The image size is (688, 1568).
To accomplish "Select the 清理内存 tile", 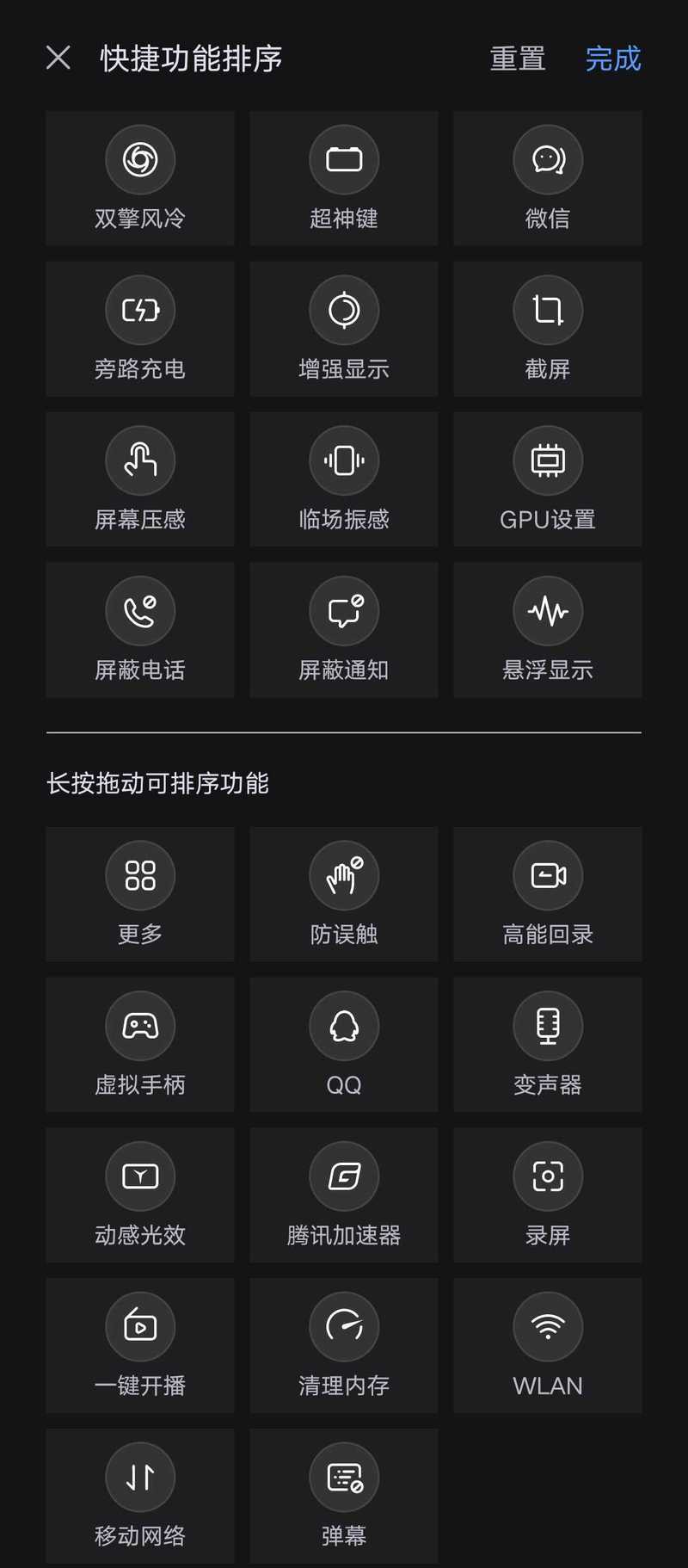I will [x=344, y=1346].
